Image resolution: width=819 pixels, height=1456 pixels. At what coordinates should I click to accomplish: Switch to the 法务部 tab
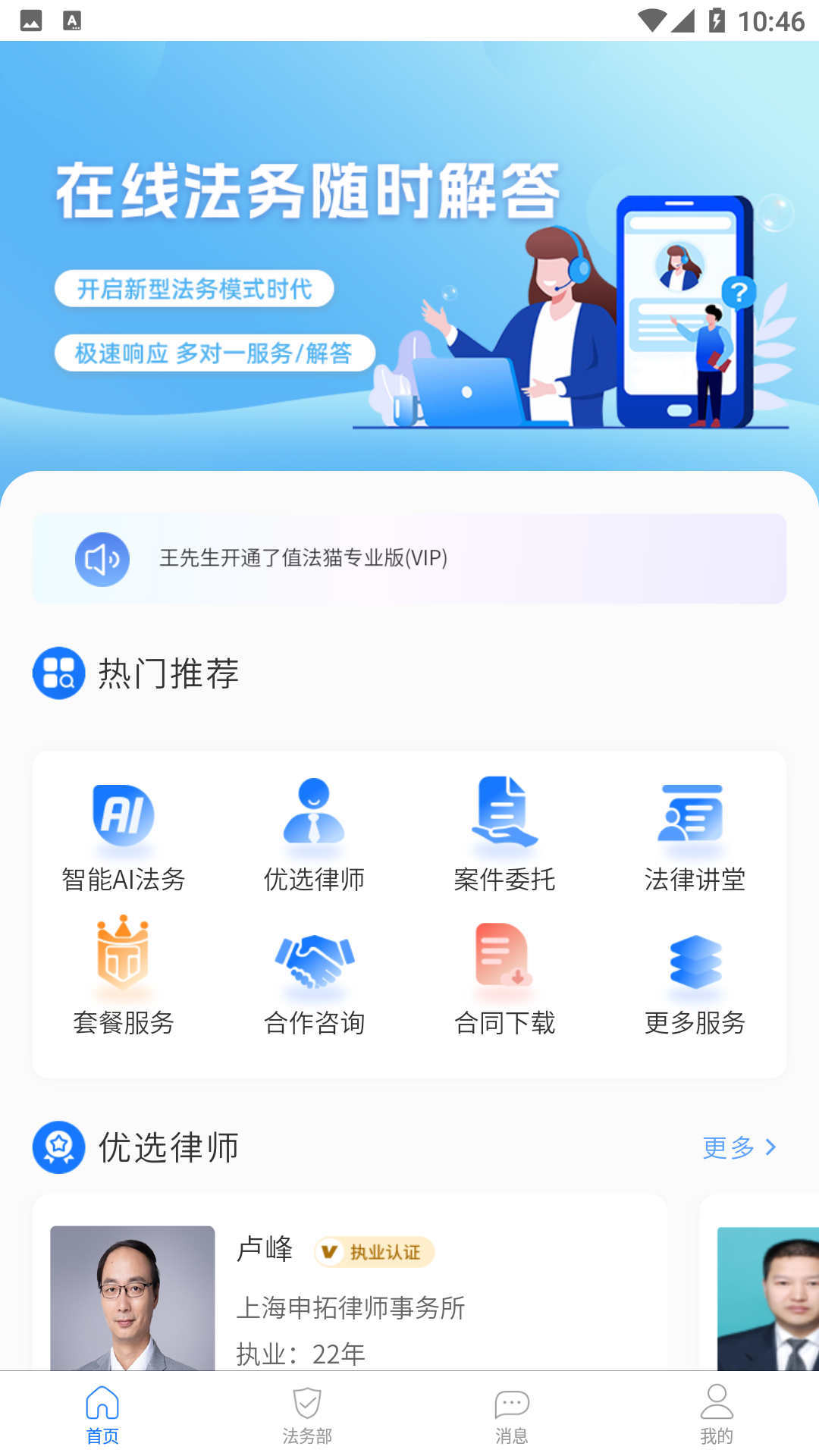(306, 1404)
